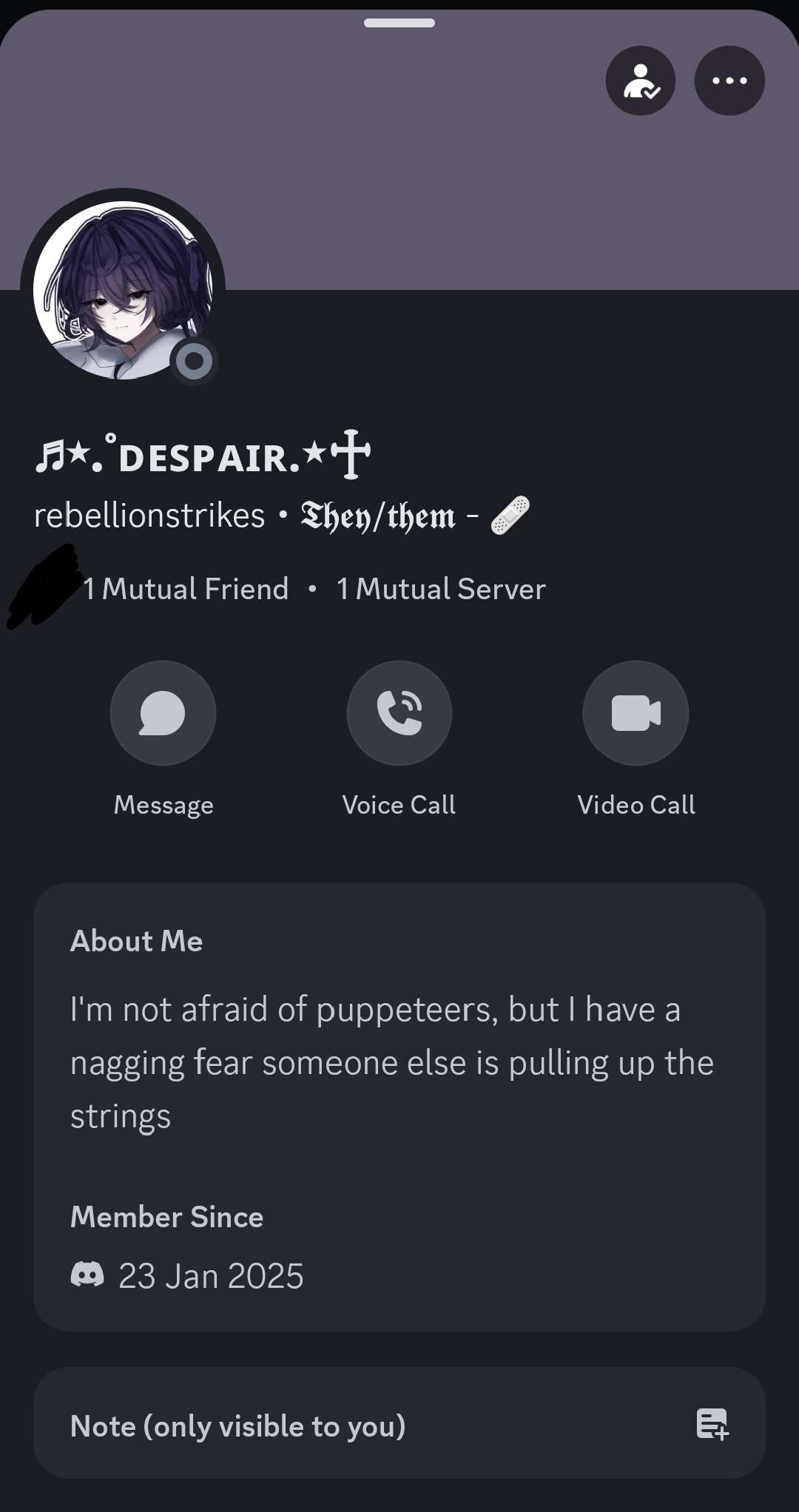View the profile avatar
The width and height of the screenshot is (799, 1512).
123,291
